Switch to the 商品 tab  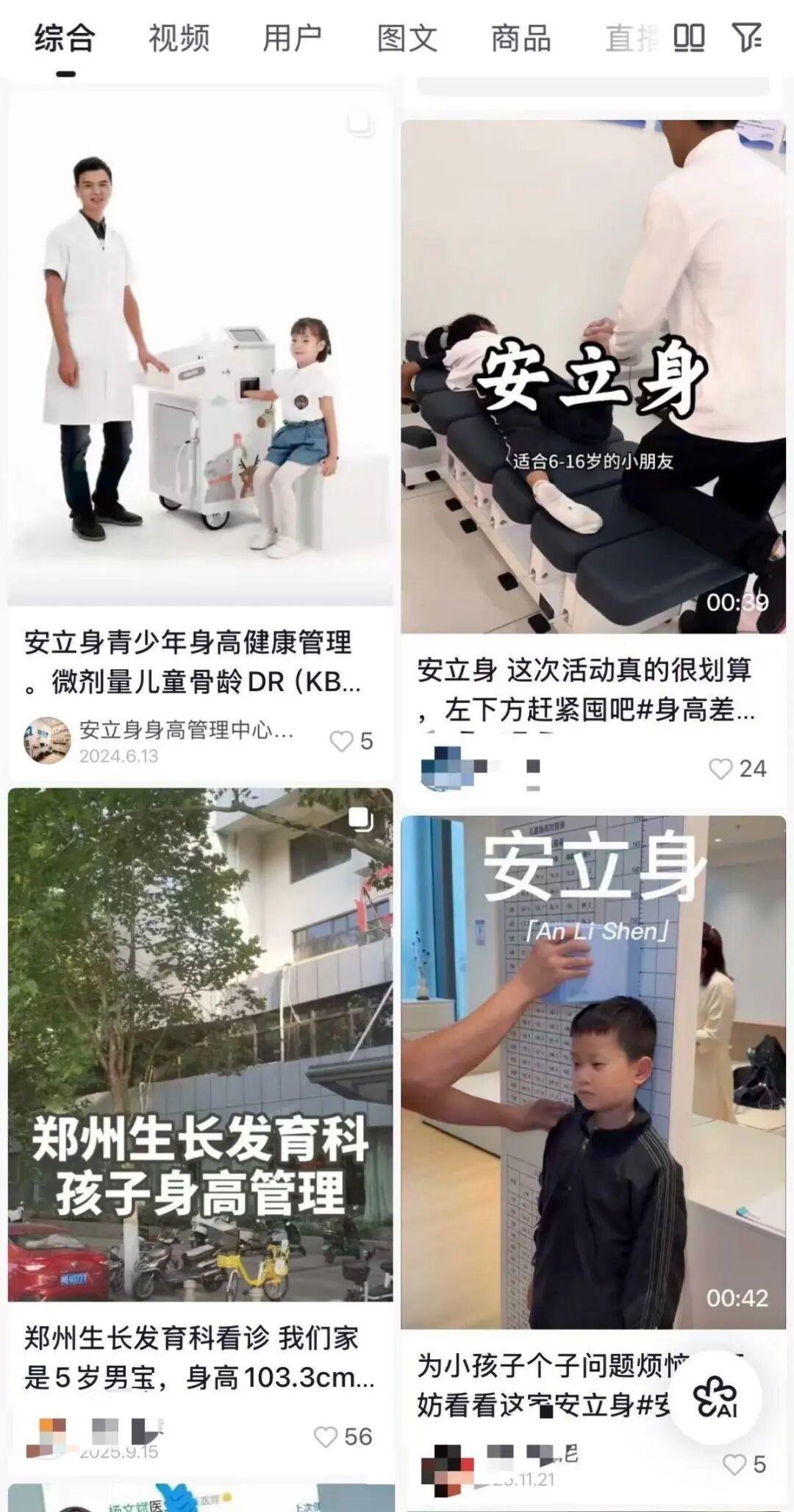pyautogui.click(x=521, y=38)
